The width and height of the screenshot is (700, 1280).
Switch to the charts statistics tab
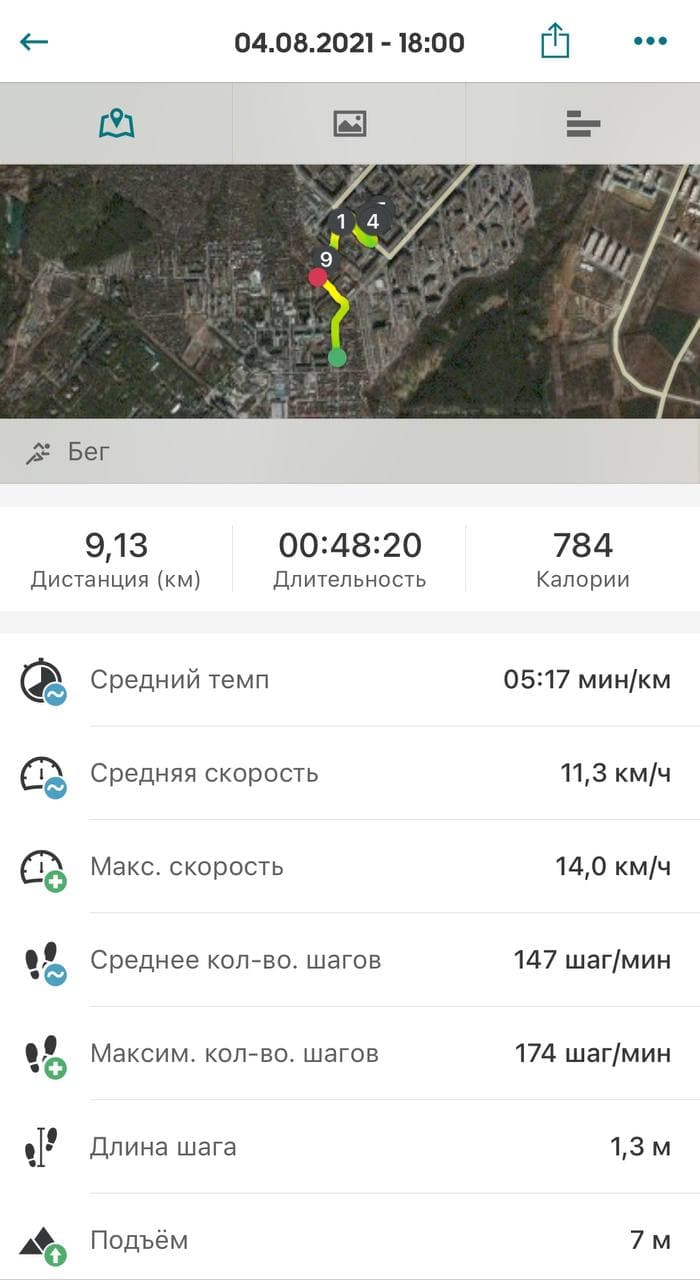(583, 124)
